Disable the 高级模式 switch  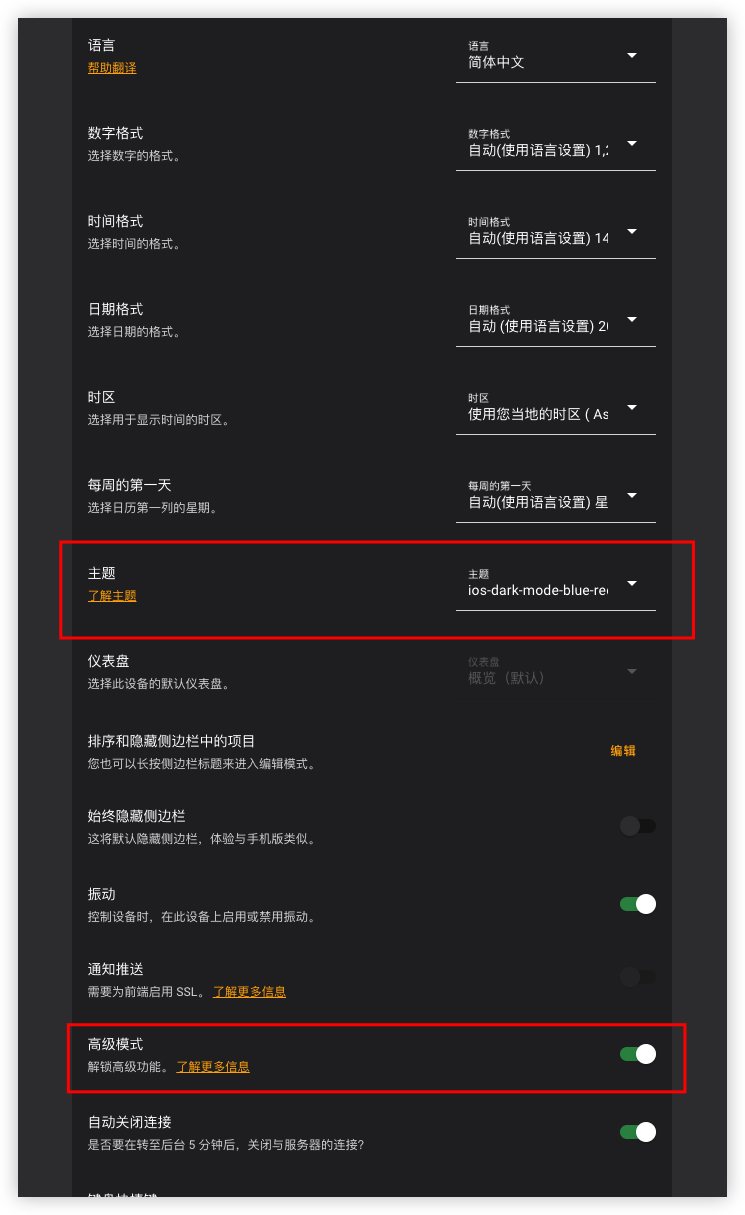click(x=637, y=1054)
